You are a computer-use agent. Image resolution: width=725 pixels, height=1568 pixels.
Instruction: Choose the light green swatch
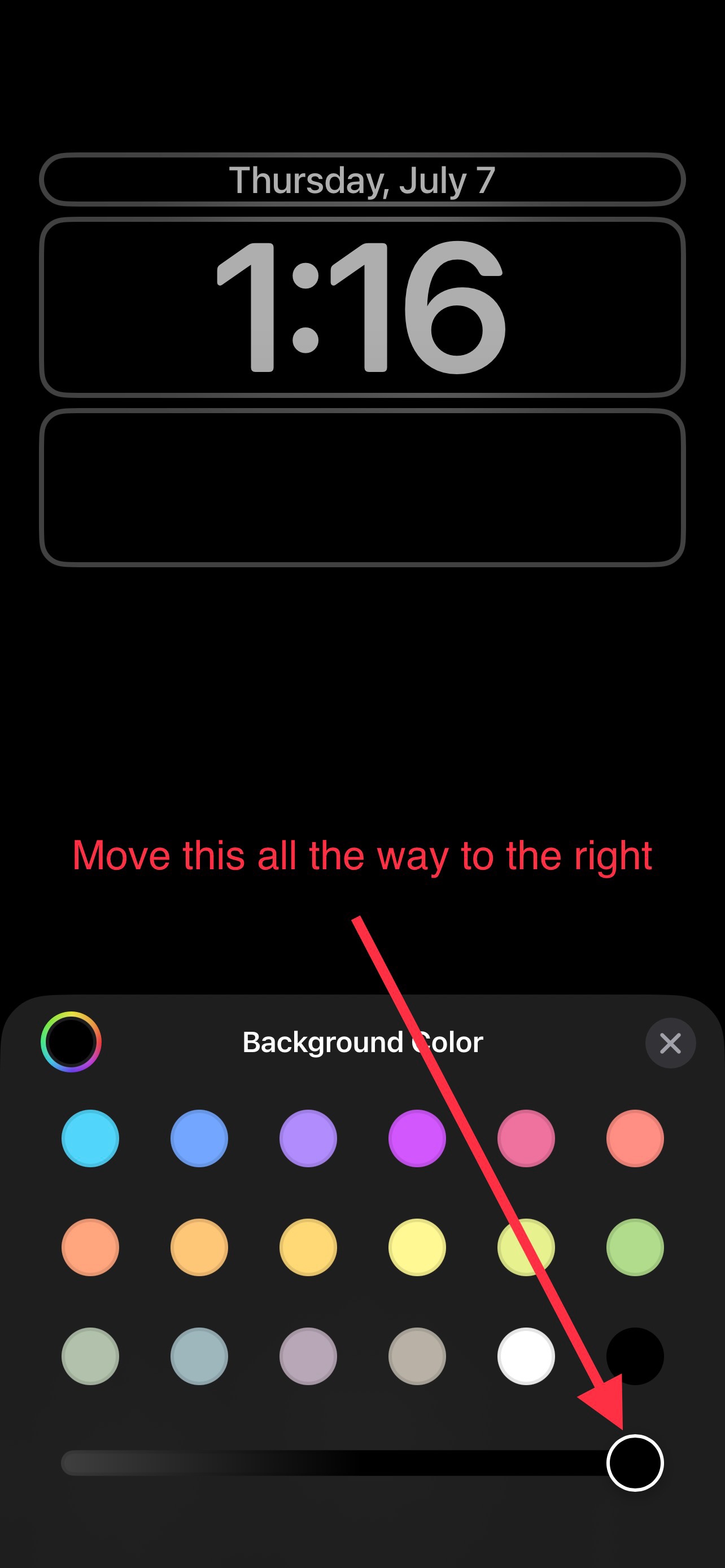click(635, 1247)
